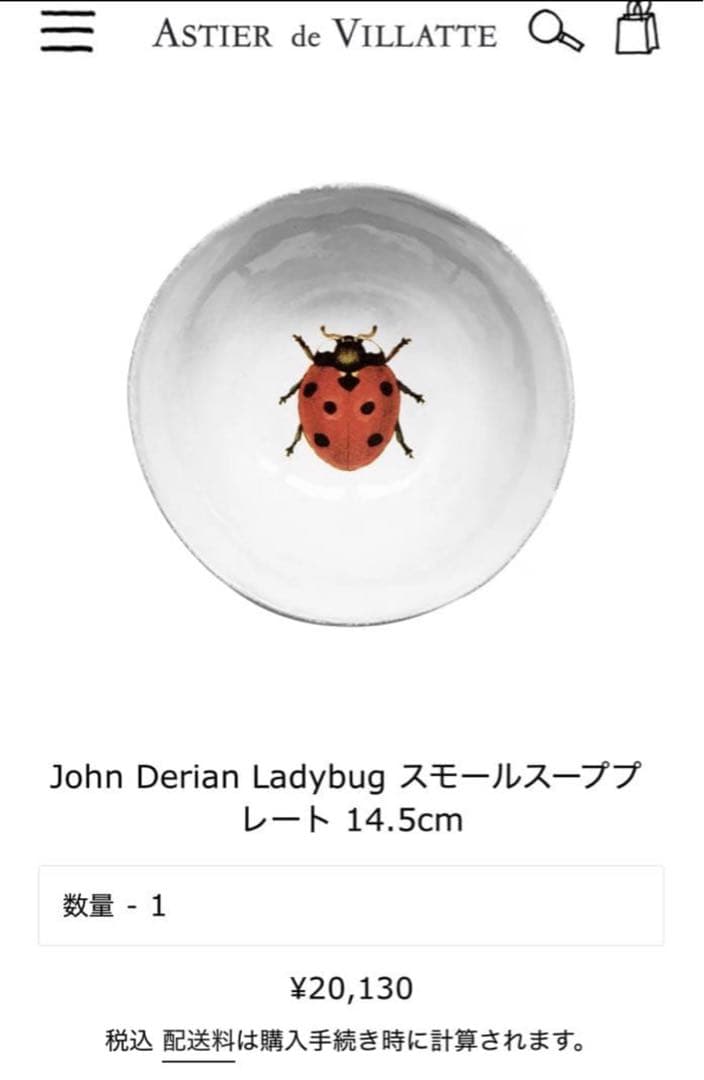Go to Astier de Villatte home
Image resolution: width=704 pixels, height=1080 pixels.
[324, 34]
